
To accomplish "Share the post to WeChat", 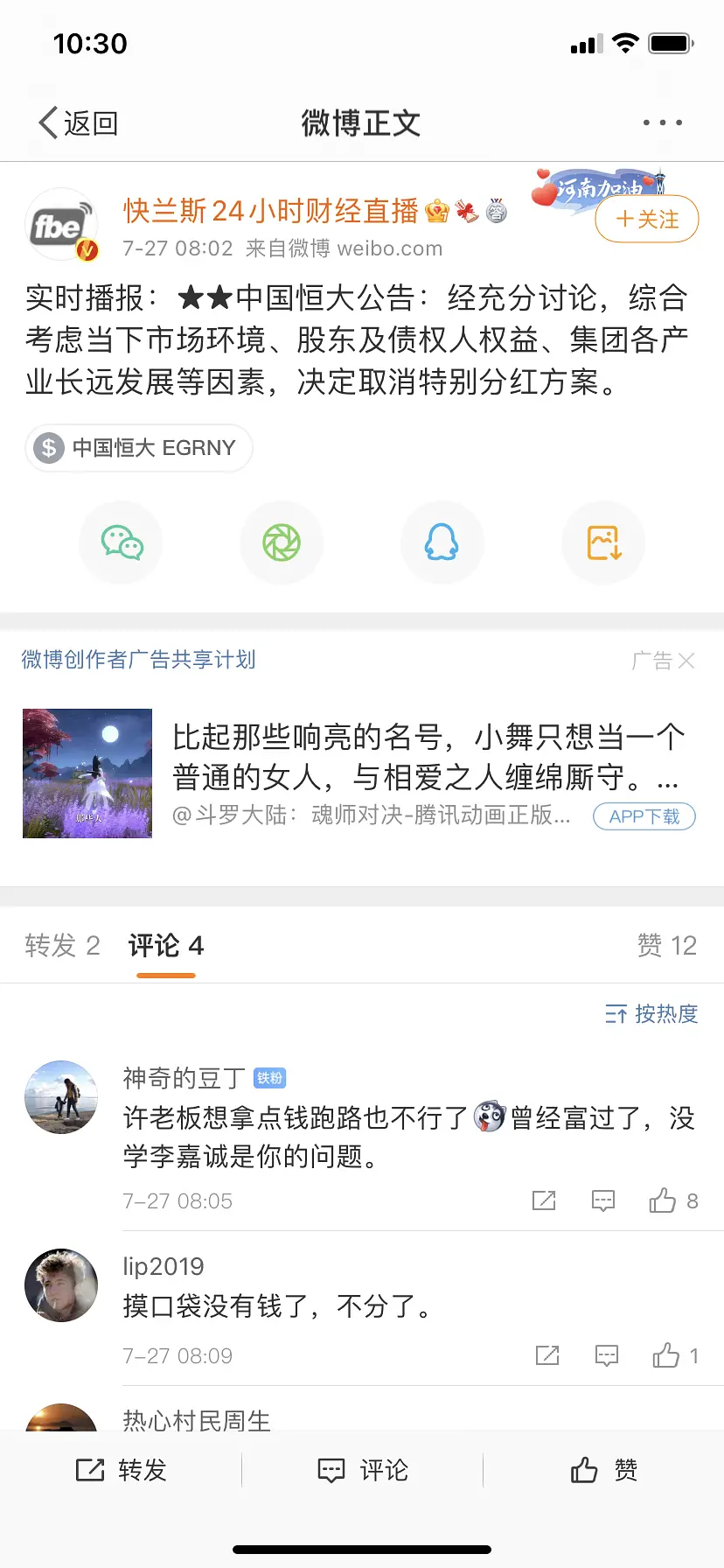I will [x=122, y=542].
